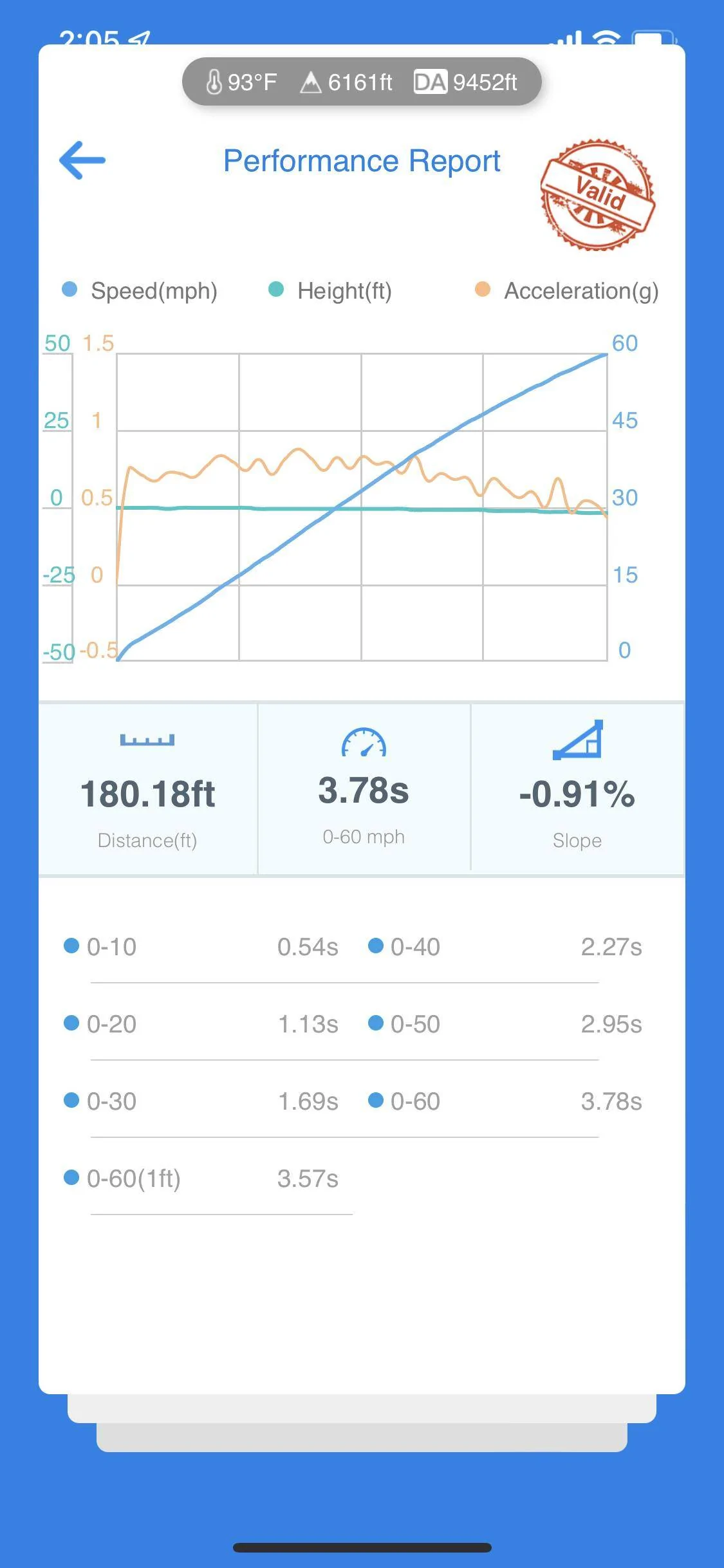This screenshot has height=1568, width=724.
Task: Toggle the Speed(mph) series in the legend
Action: point(140,291)
